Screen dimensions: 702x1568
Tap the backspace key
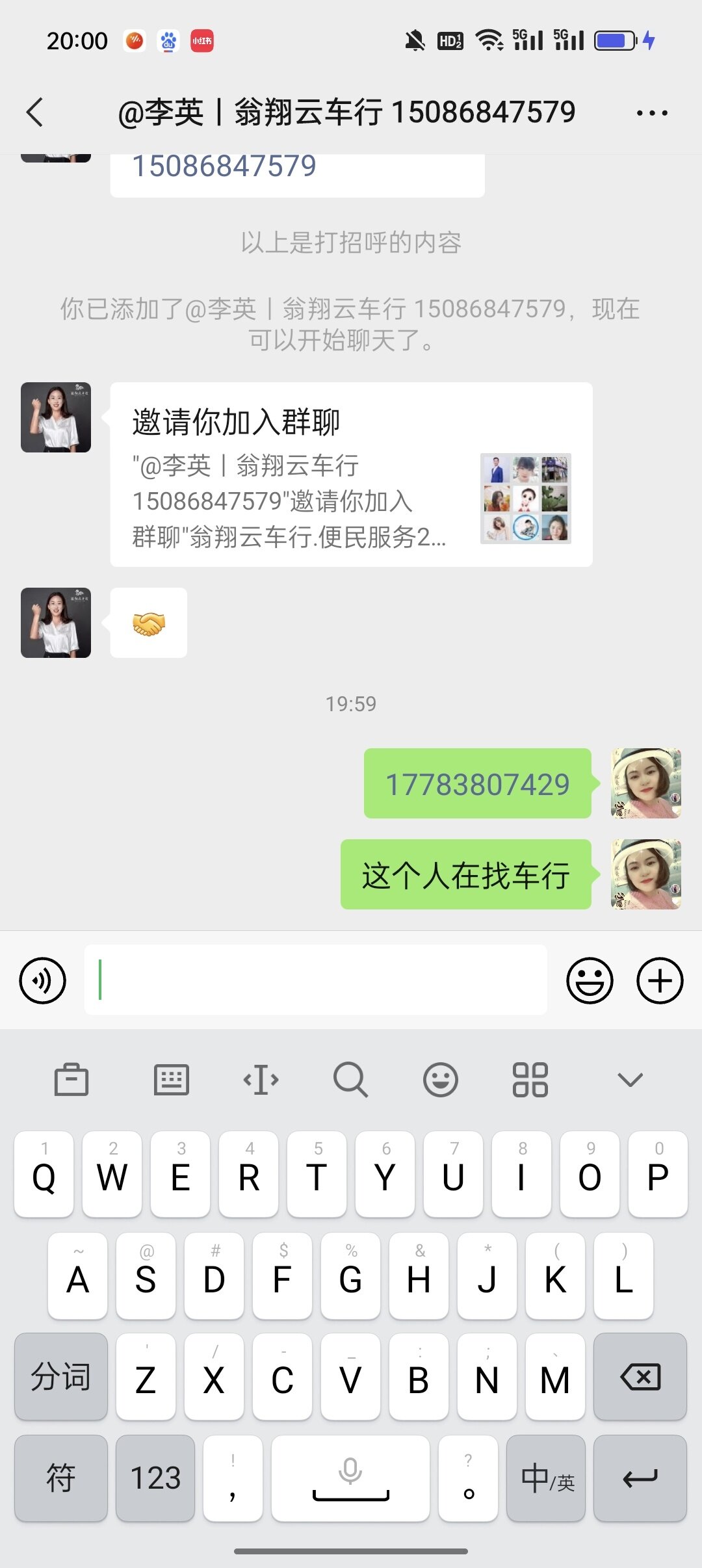(640, 1377)
